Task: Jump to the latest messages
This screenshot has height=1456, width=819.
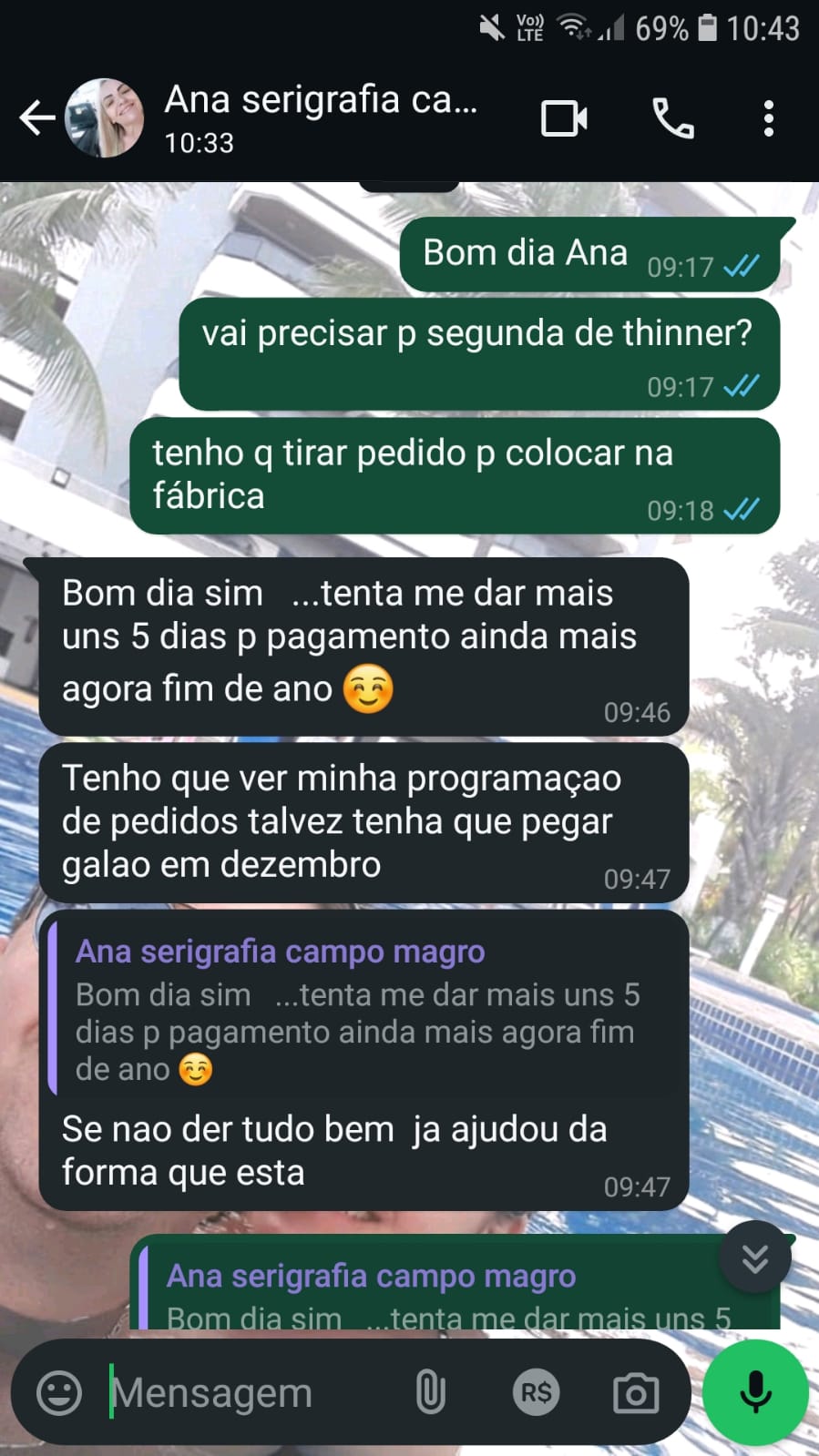Action: pyautogui.click(x=754, y=1258)
